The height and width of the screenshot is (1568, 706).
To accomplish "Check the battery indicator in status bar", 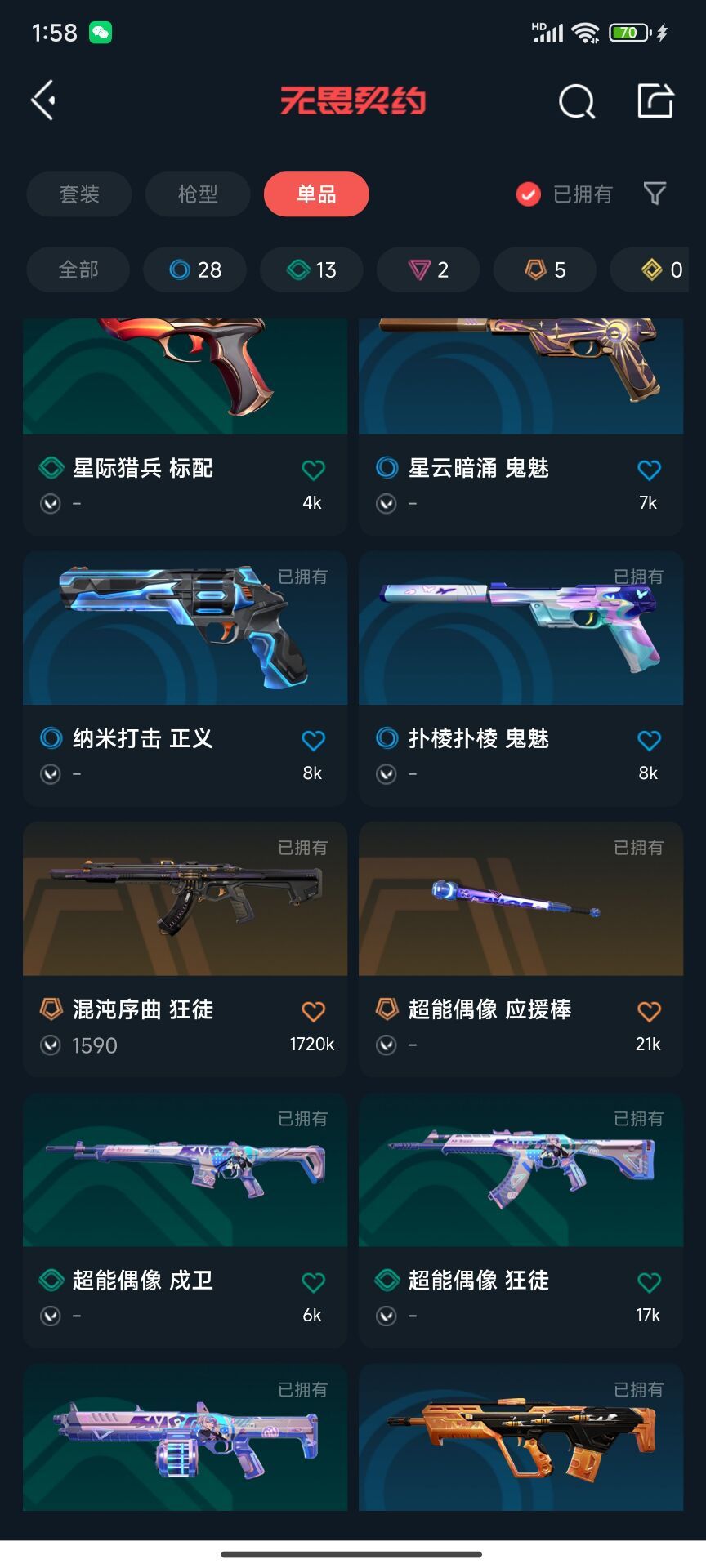I will pyautogui.click(x=628, y=33).
